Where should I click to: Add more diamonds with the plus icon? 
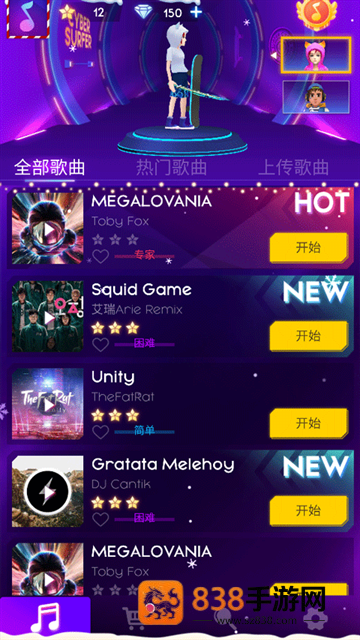click(196, 13)
